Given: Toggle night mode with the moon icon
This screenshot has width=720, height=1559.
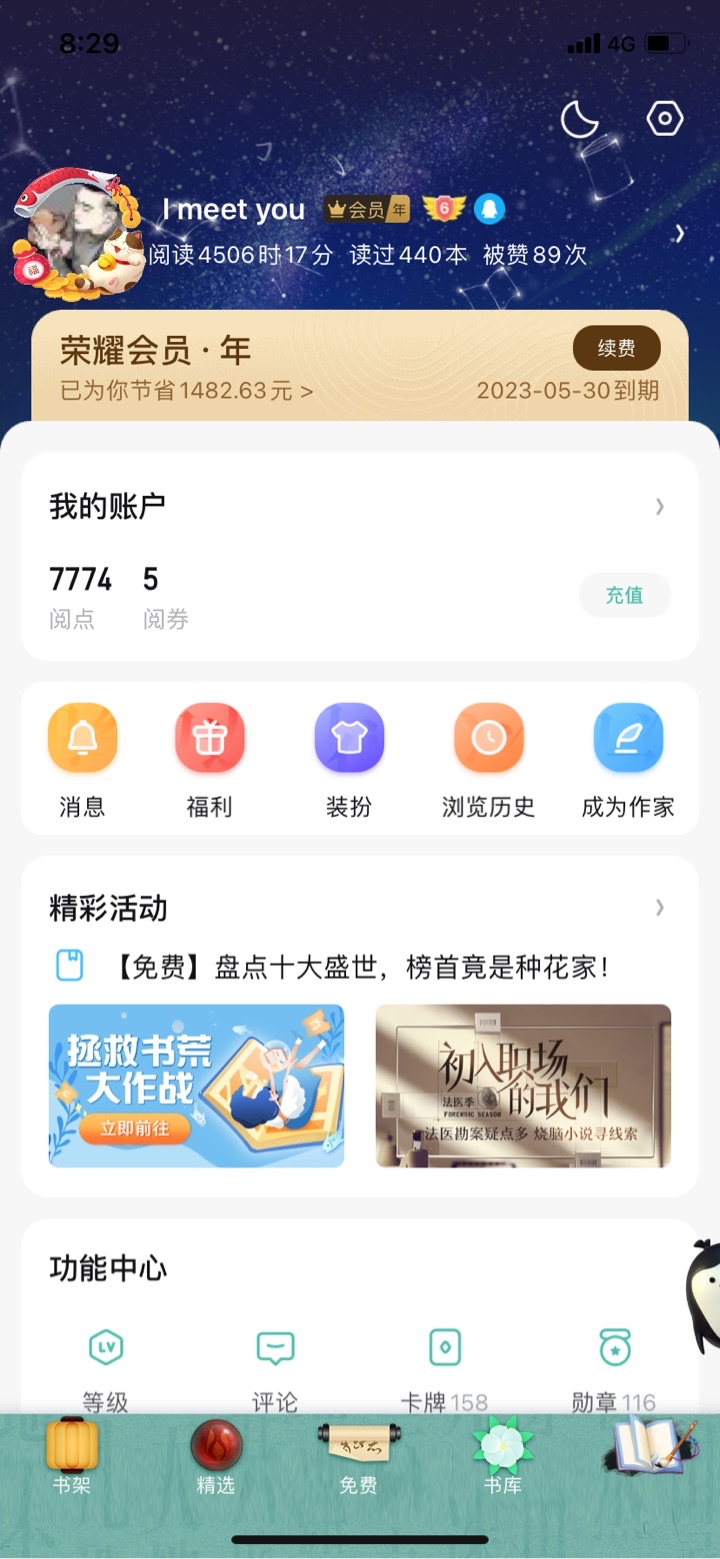Looking at the screenshot, I should tap(579, 120).
